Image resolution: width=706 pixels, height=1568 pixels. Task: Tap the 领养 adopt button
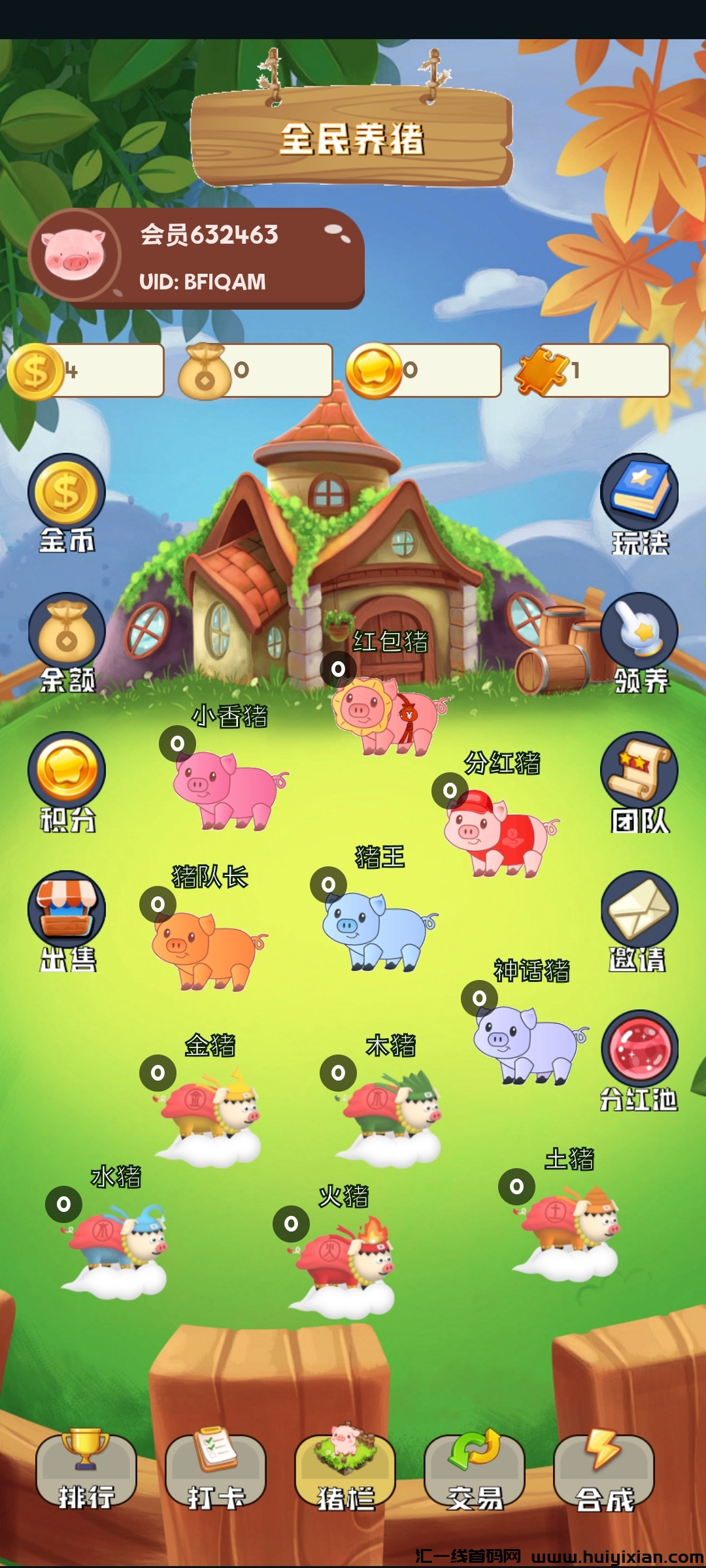tap(639, 642)
